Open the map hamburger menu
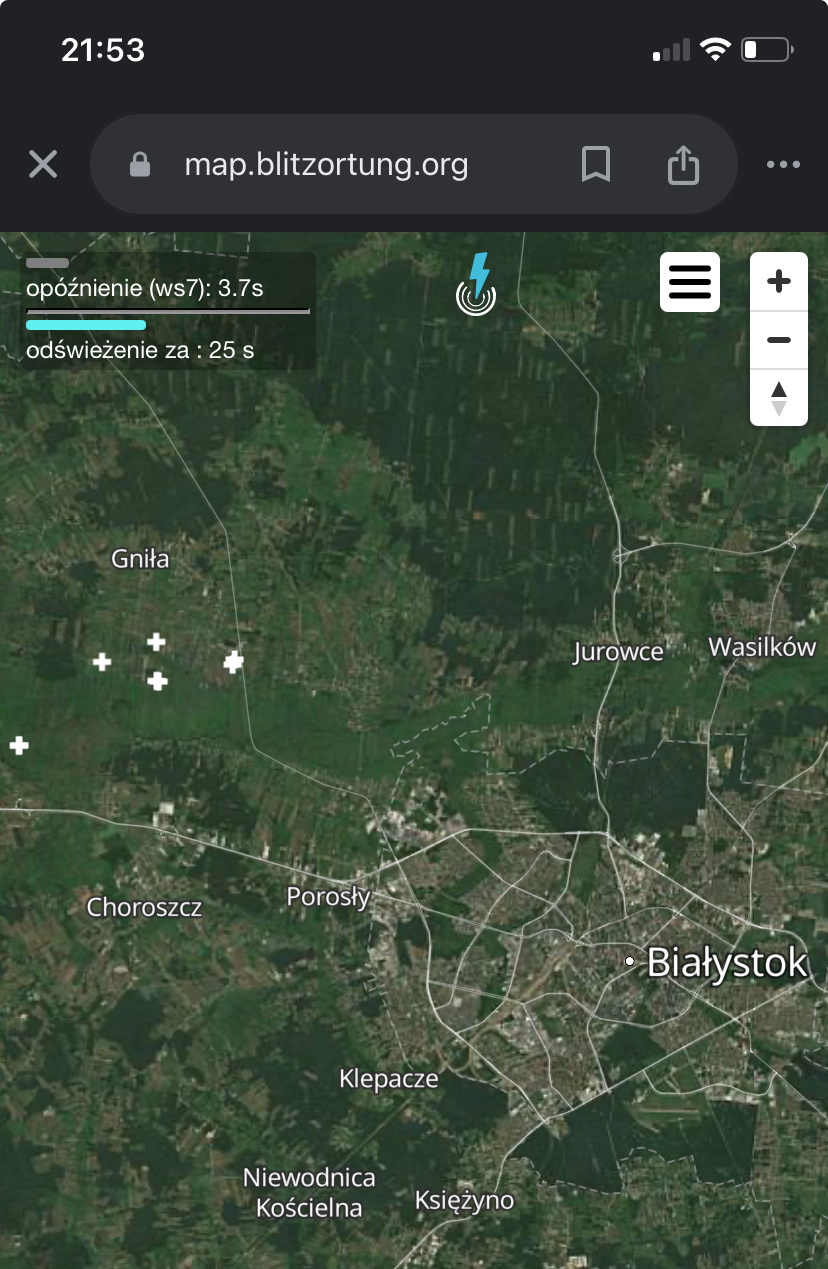 pos(690,282)
